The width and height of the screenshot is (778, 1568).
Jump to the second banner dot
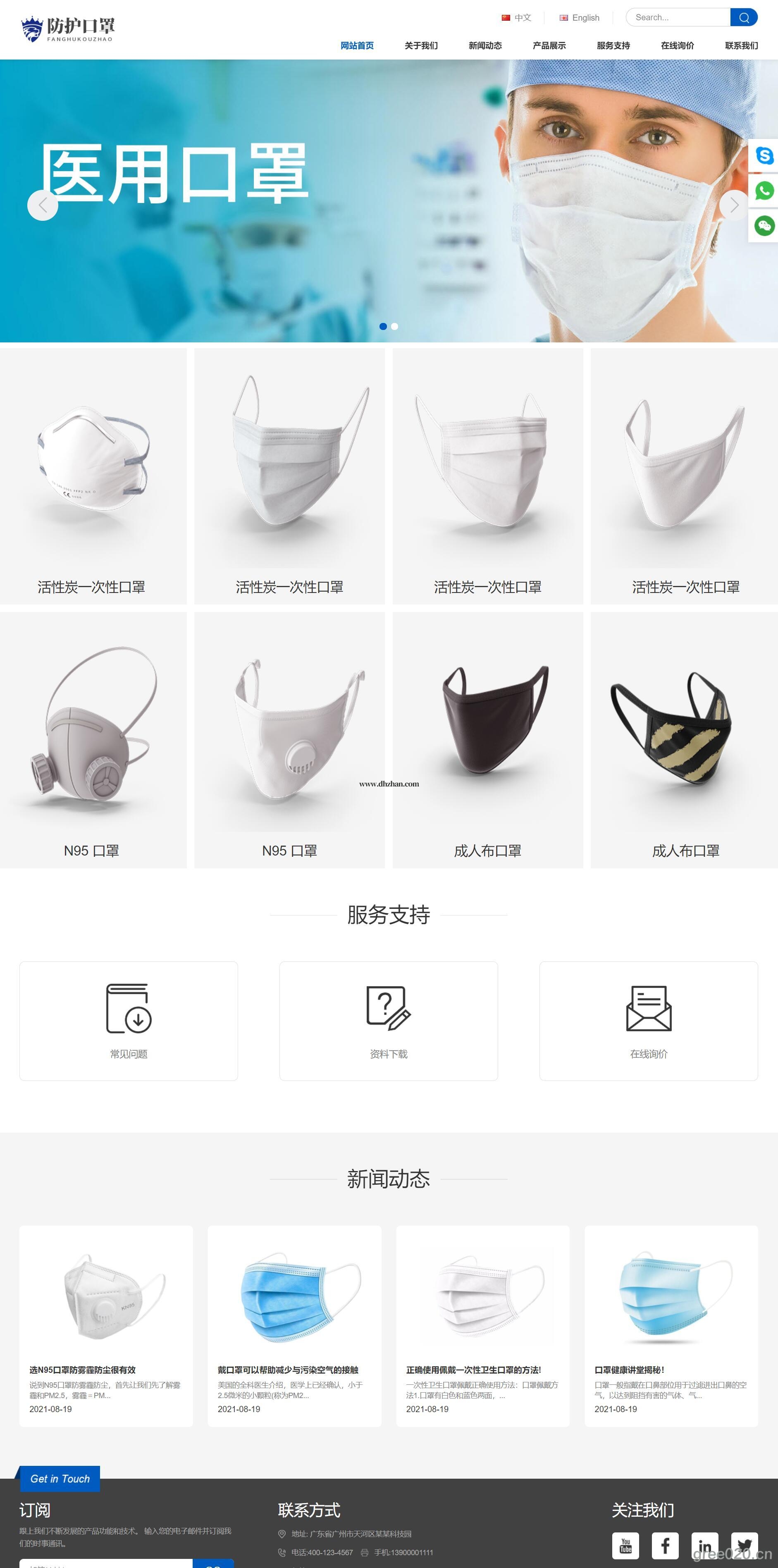[x=394, y=327]
